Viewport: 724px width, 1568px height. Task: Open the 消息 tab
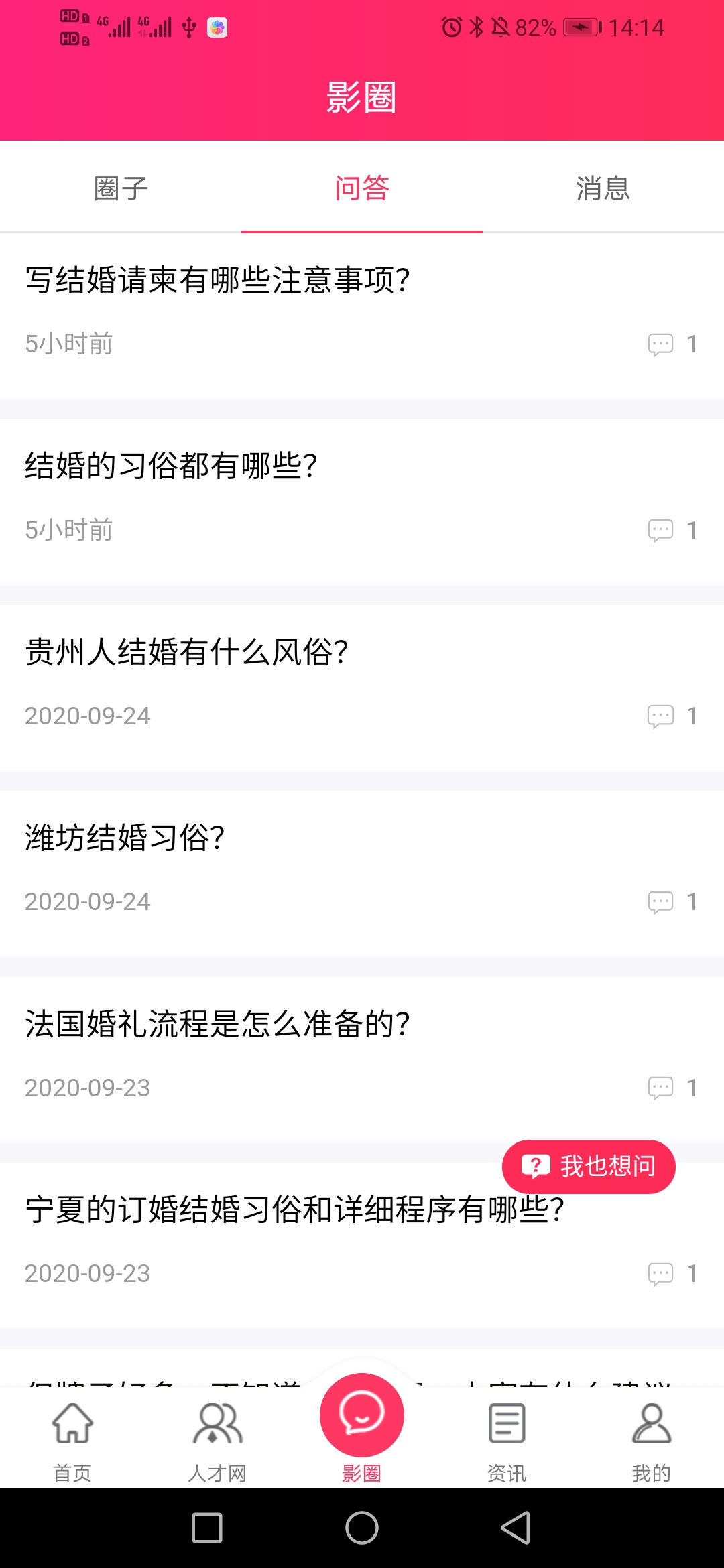[603, 188]
